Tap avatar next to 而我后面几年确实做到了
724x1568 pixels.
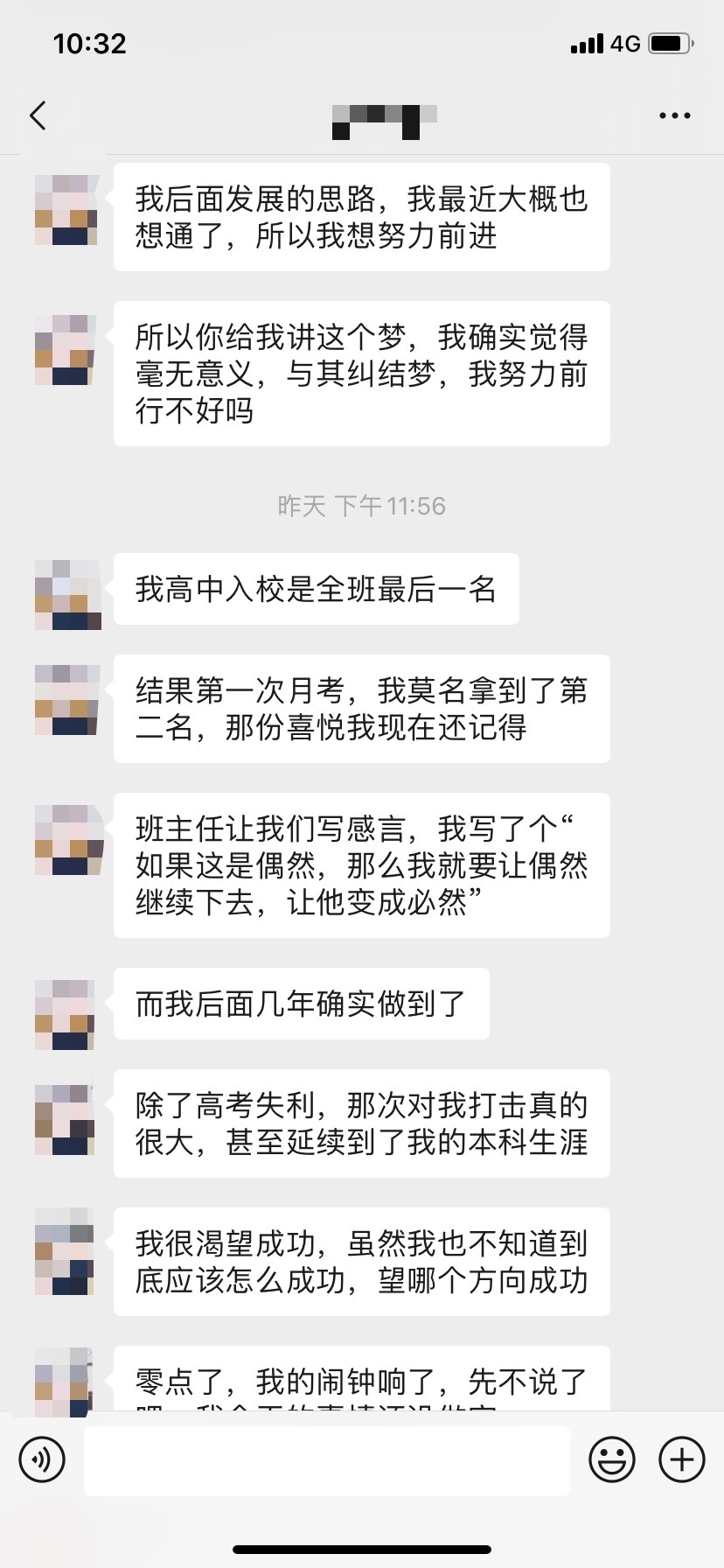point(68,1013)
